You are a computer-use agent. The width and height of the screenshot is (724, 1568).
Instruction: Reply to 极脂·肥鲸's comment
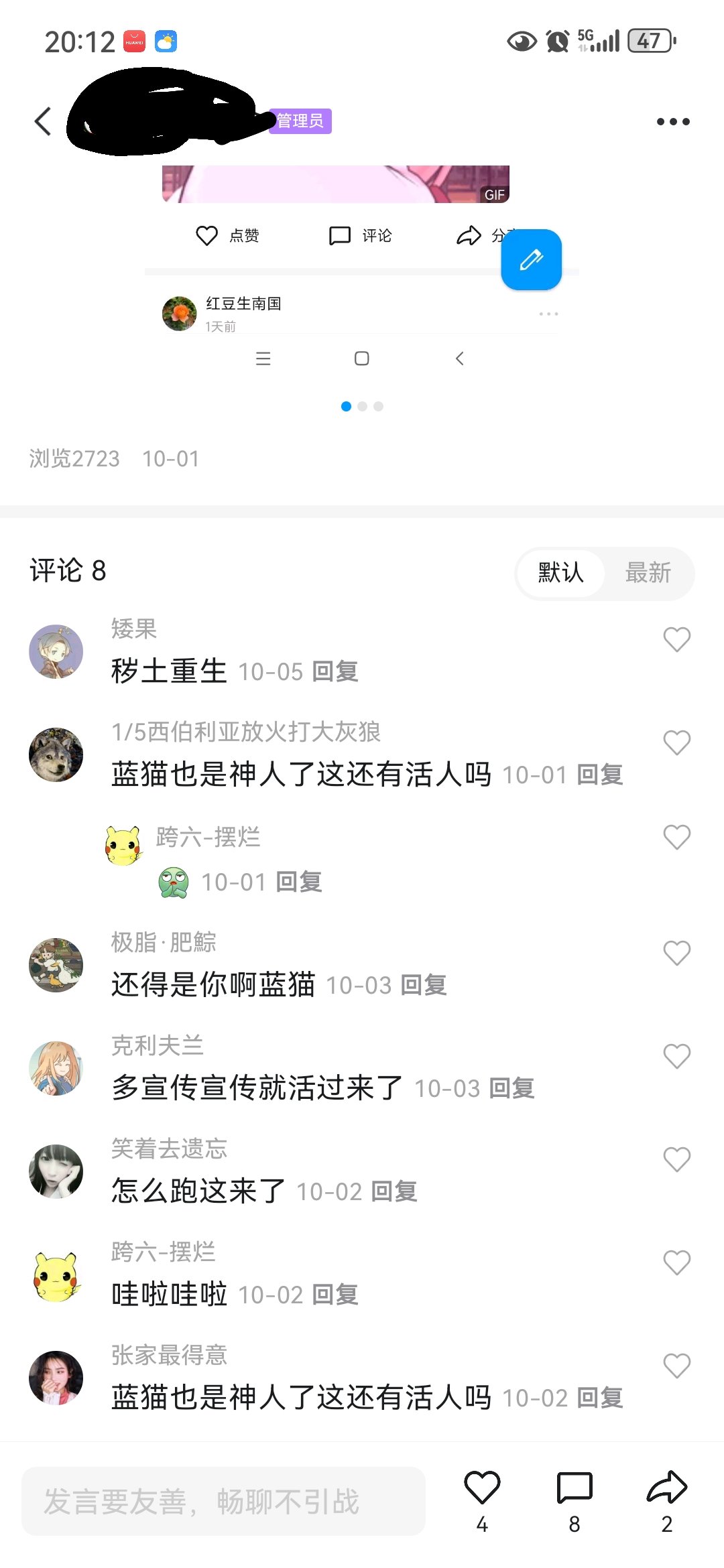(x=424, y=985)
